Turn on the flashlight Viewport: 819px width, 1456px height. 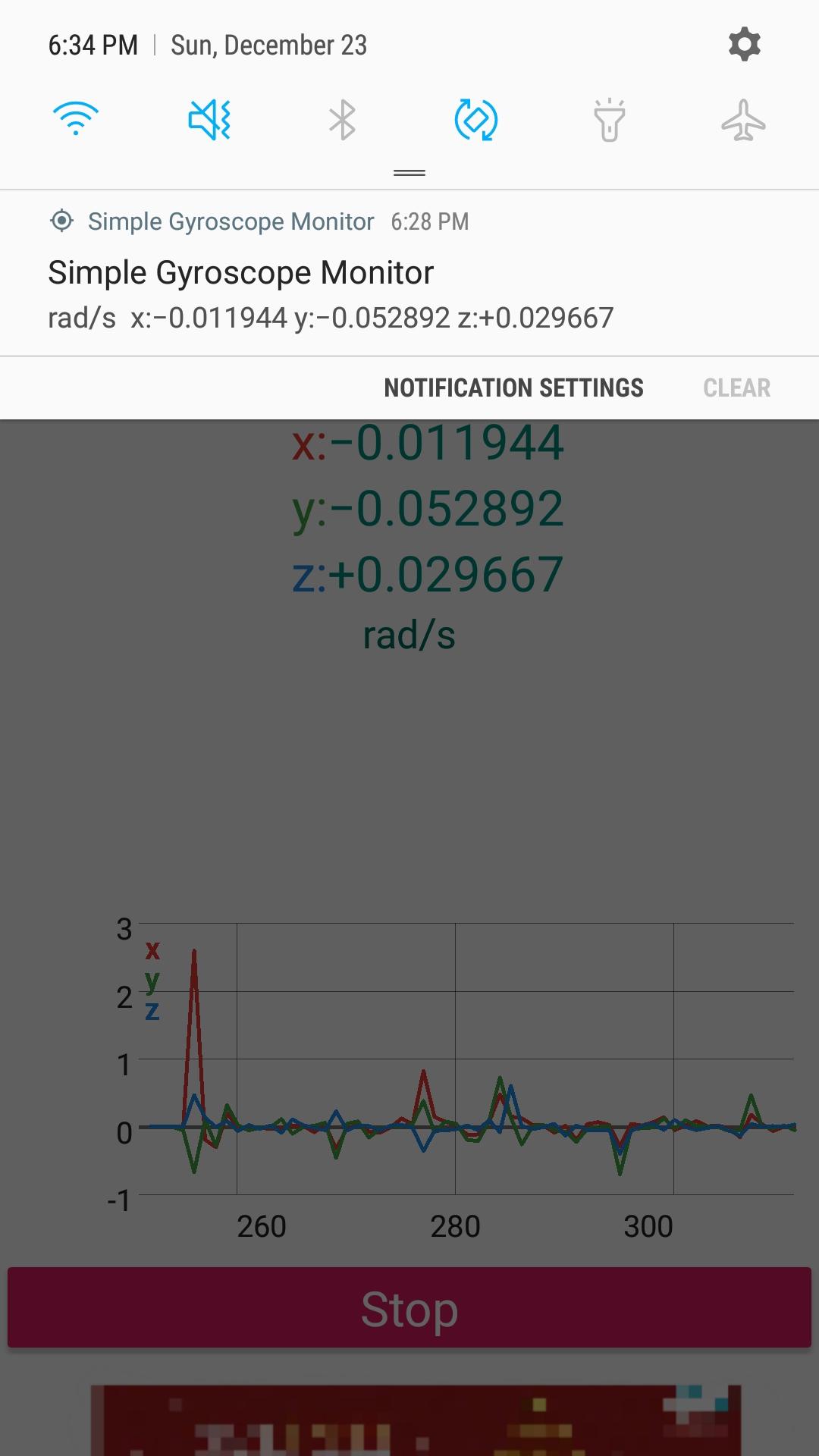(609, 120)
